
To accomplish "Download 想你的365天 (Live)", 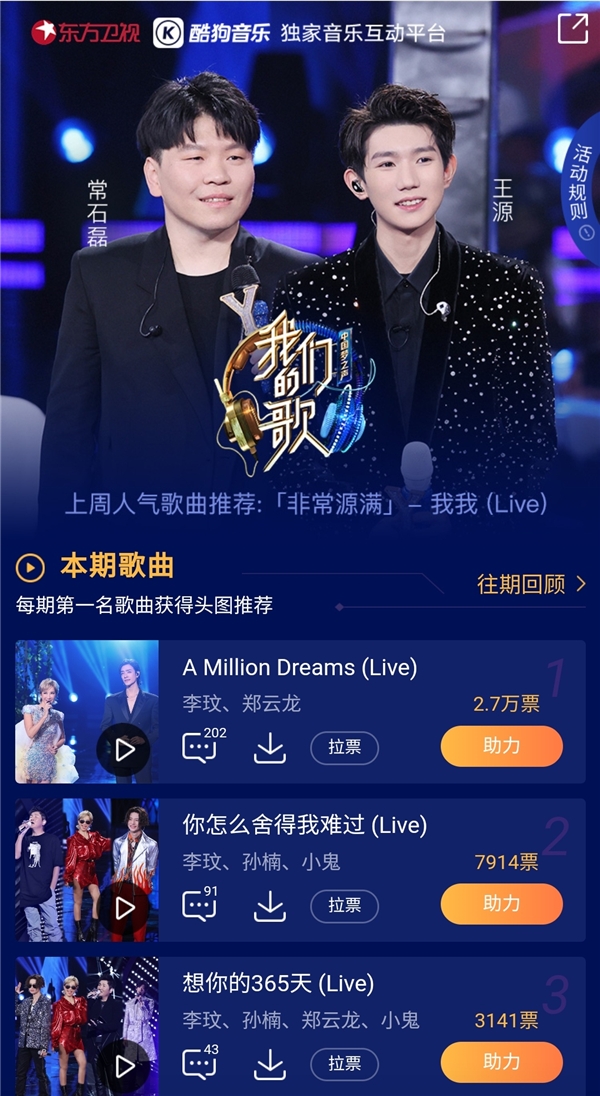I will tap(270, 1063).
